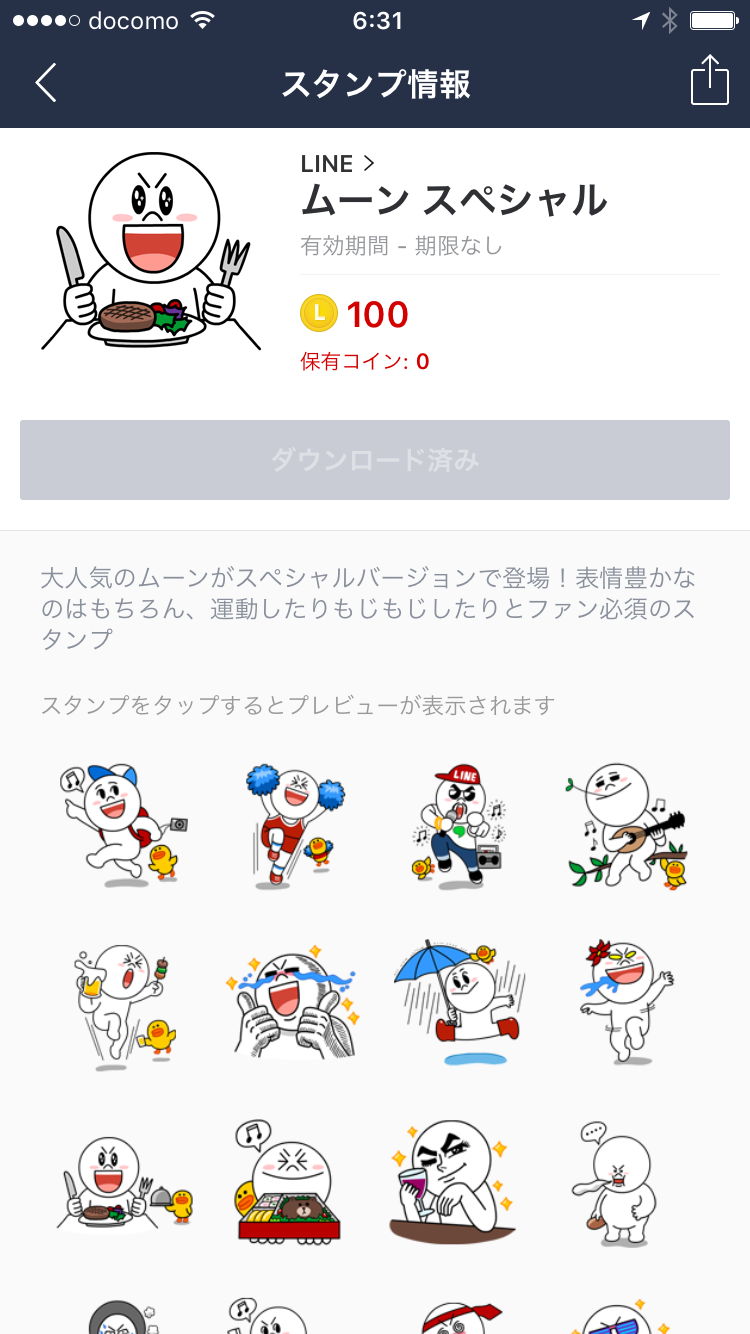Preview the Moon sticker holding beer and skewer

point(122,1003)
